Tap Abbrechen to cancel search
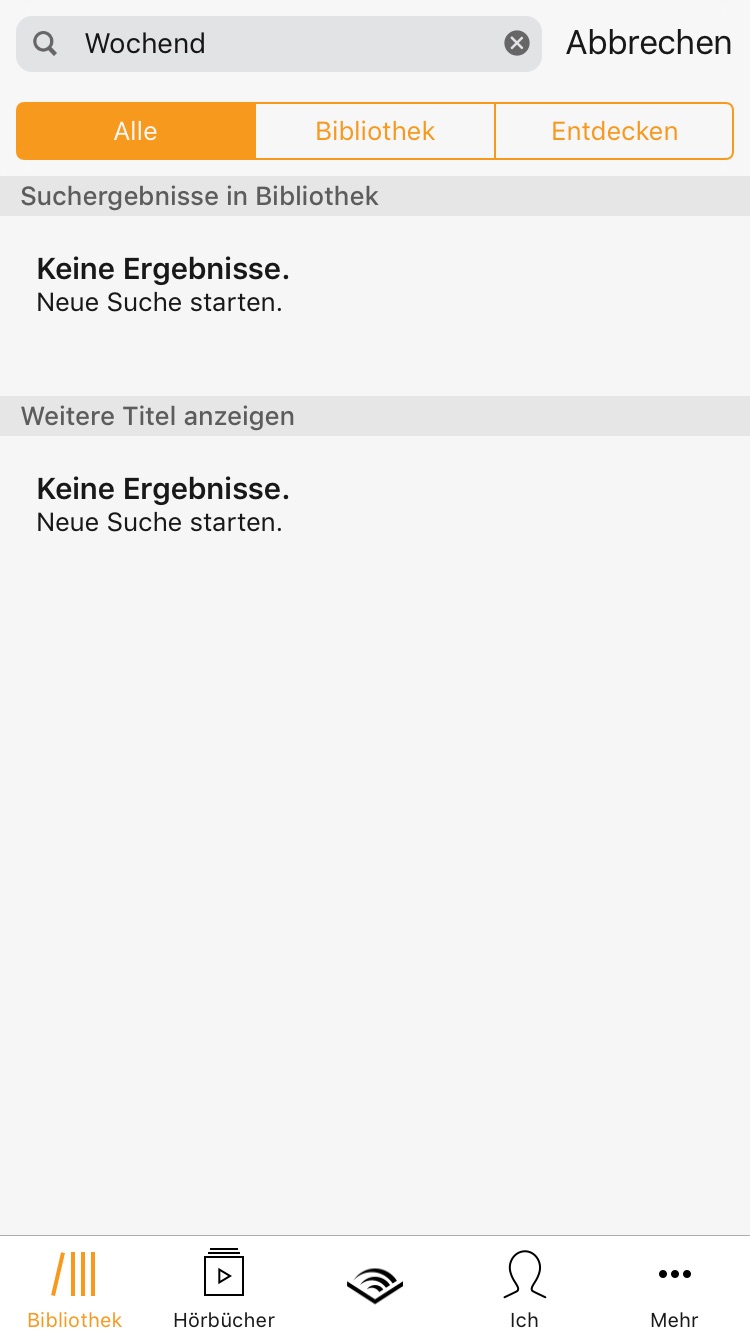Viewport: 750px width, 1334px height. click(648, 42)
